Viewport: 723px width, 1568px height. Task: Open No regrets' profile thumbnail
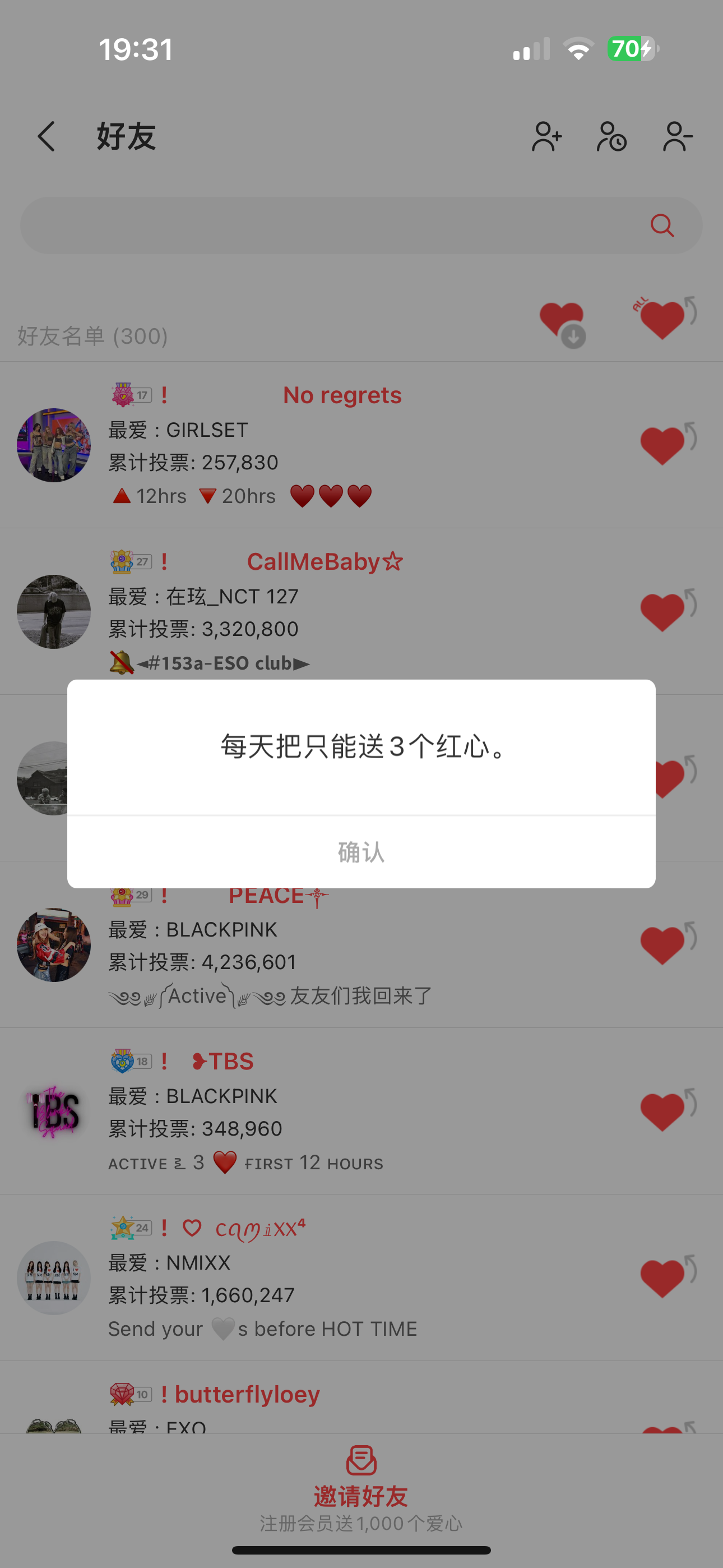(x=54, y=444)
